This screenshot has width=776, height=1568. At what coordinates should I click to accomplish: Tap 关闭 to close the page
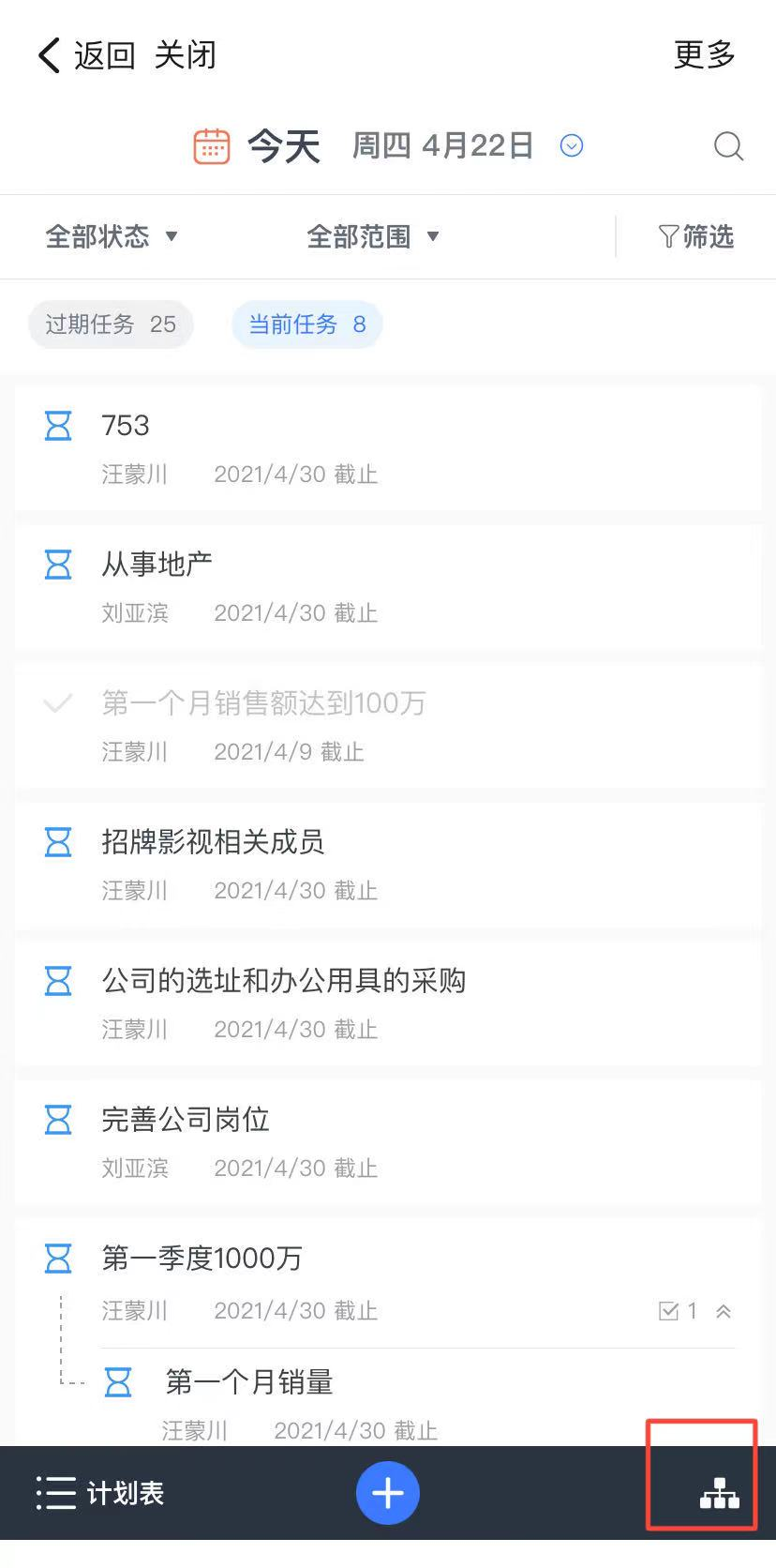click(x=185, y=55)
